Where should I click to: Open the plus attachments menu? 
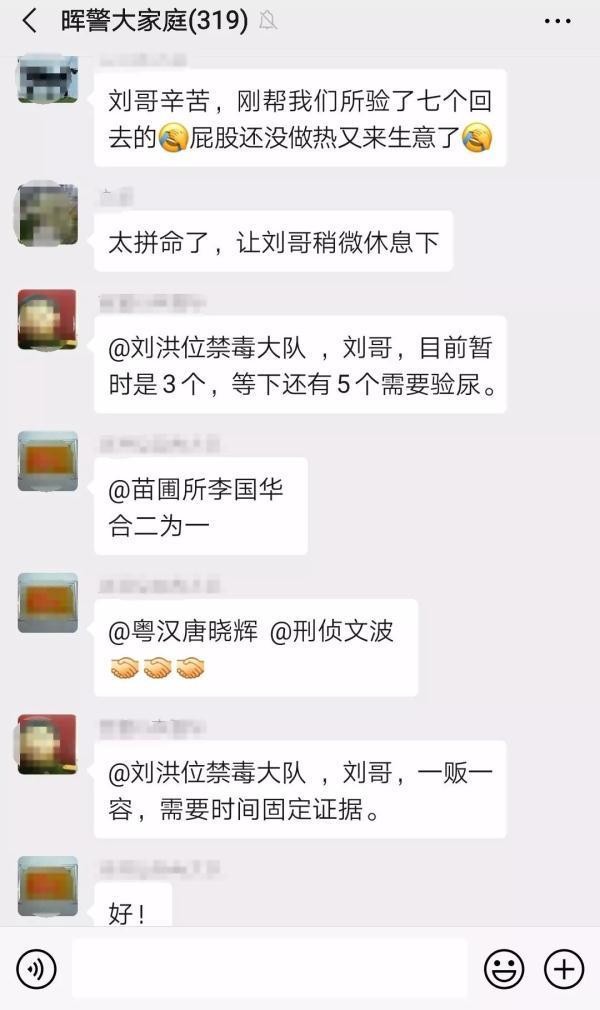coord(563,968)
